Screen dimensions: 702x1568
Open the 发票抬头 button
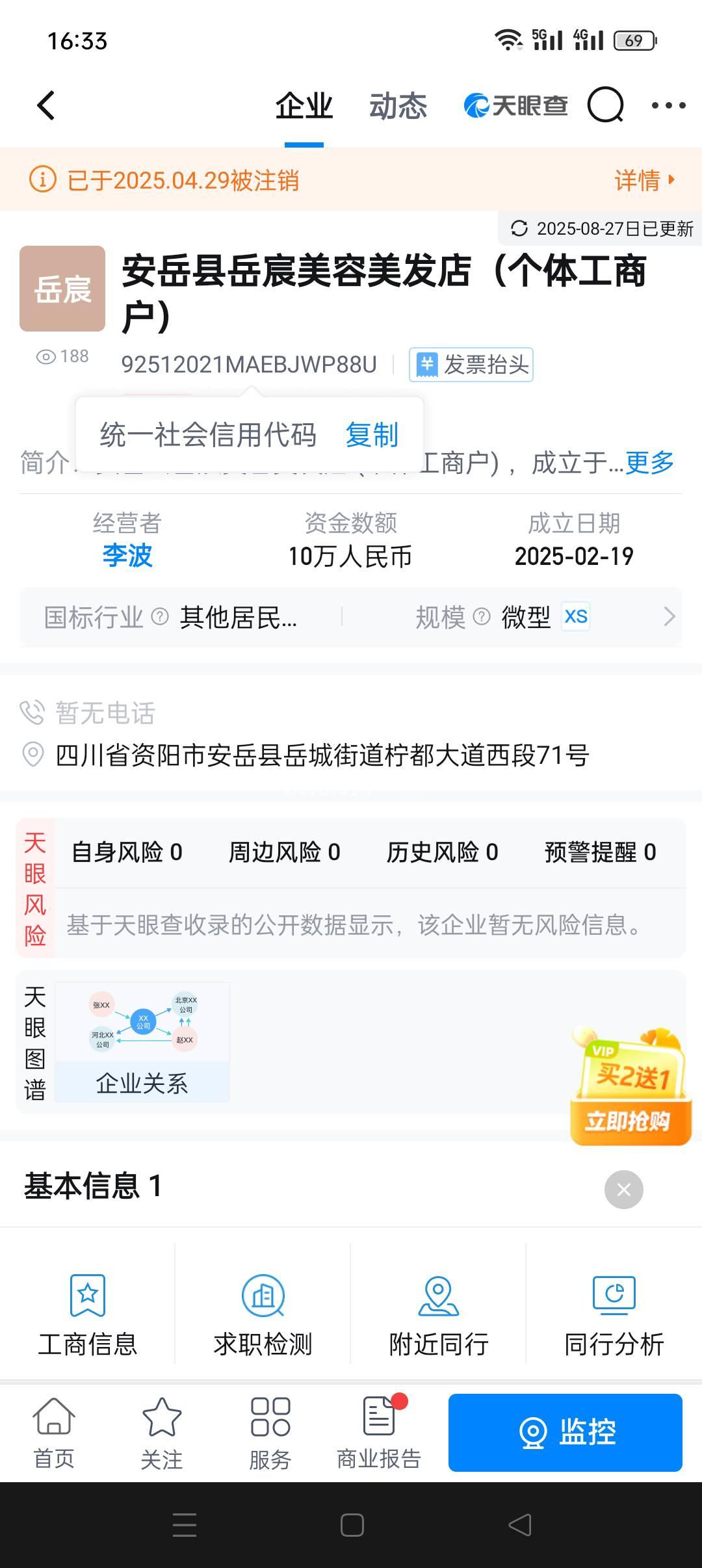[471, 365]
